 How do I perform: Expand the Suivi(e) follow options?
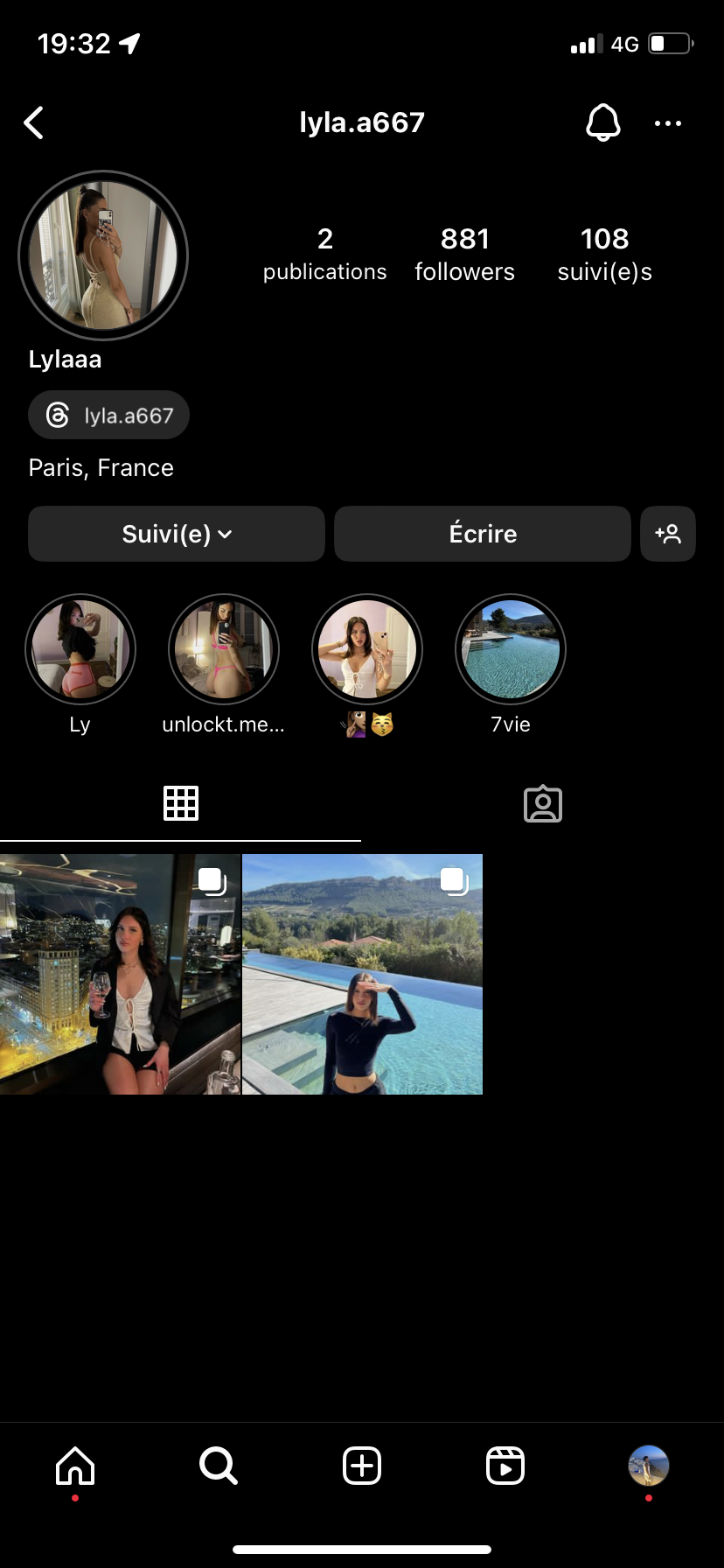[177, 534]
